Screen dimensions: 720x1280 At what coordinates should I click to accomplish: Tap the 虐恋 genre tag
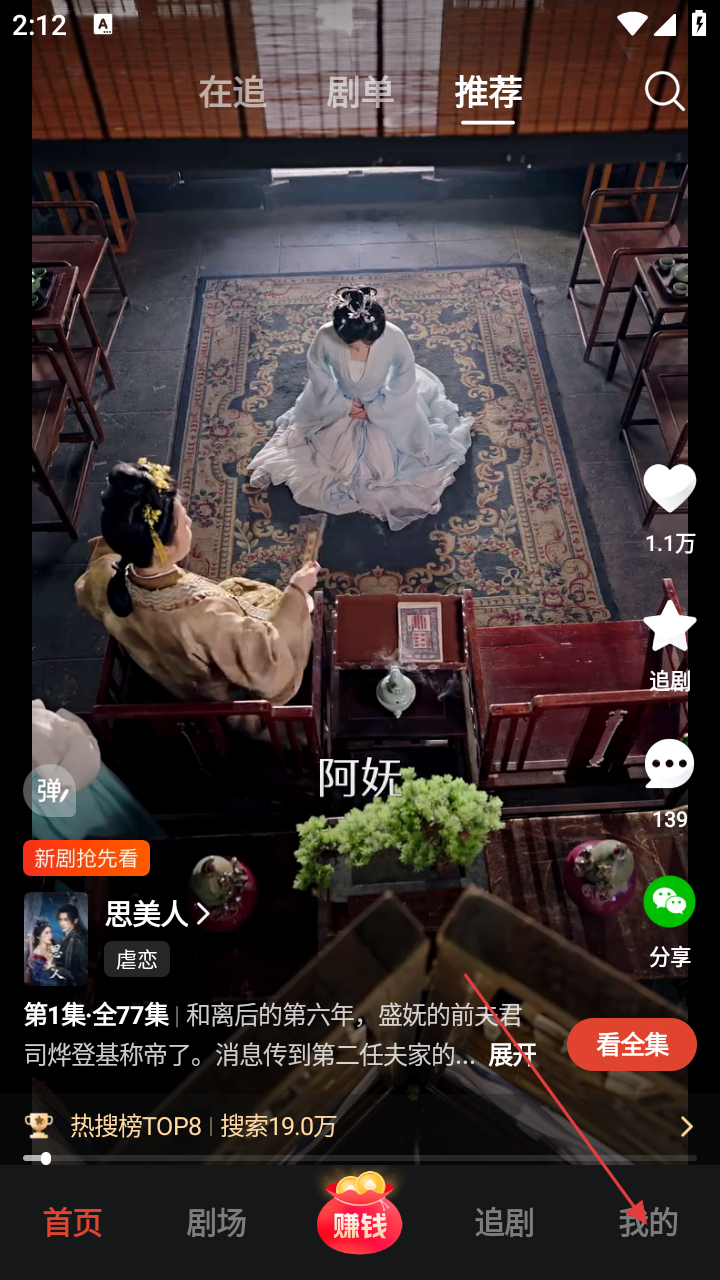tap(137, 960)
